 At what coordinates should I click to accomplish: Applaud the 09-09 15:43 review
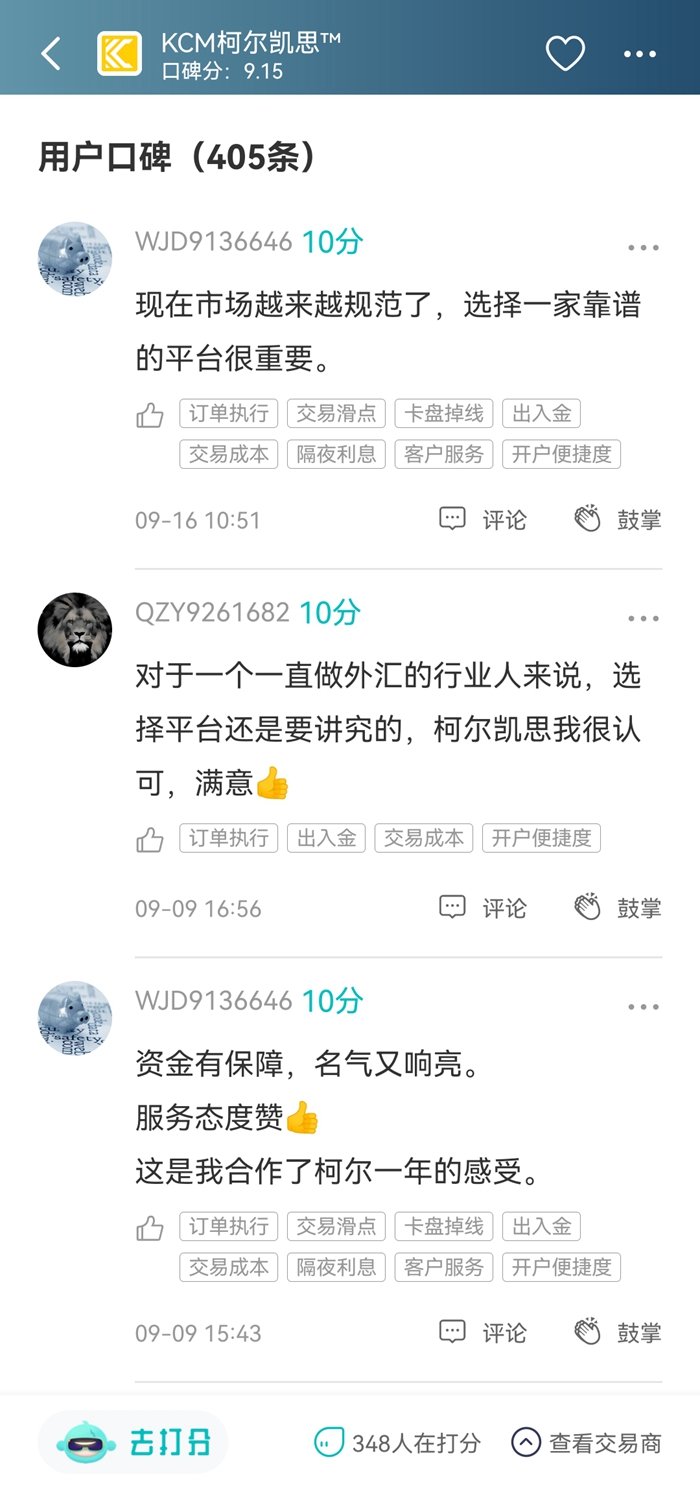[617, 1332]
